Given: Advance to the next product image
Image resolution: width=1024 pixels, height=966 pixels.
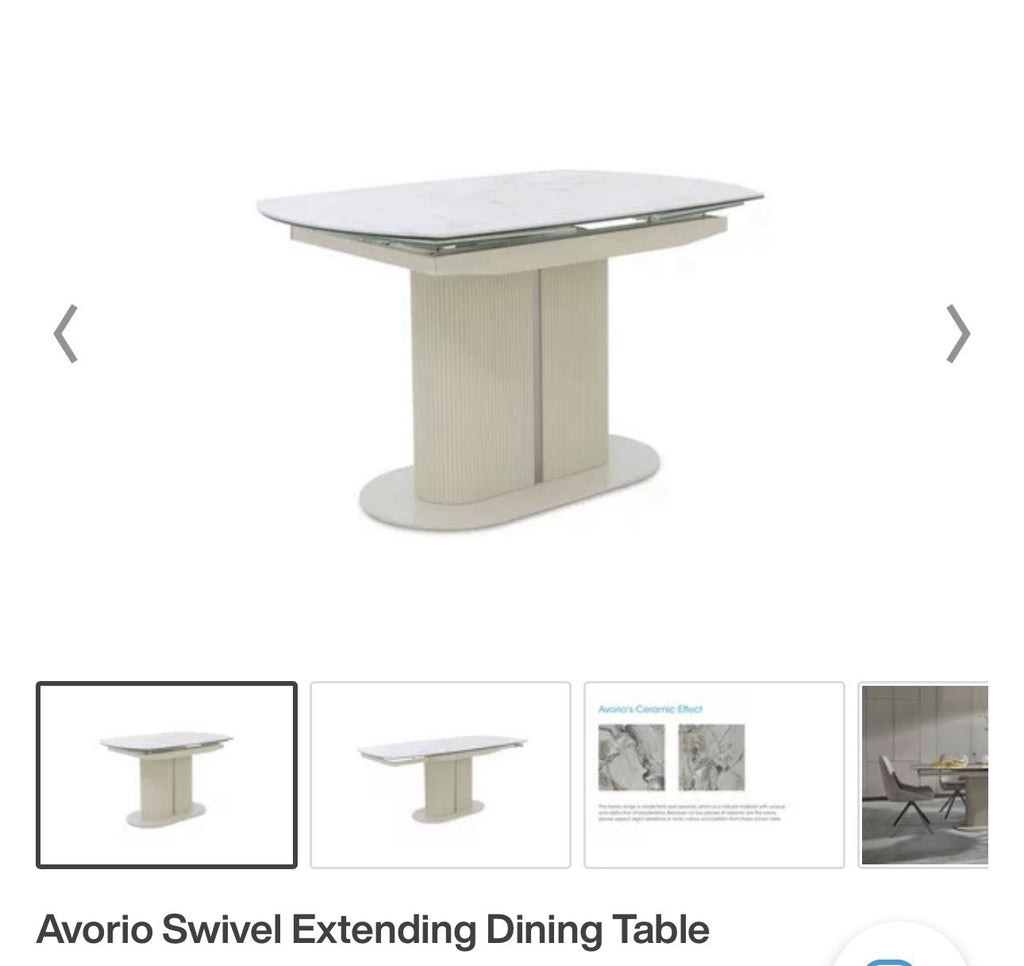Looking at the screenshot, I should [957, 334].
